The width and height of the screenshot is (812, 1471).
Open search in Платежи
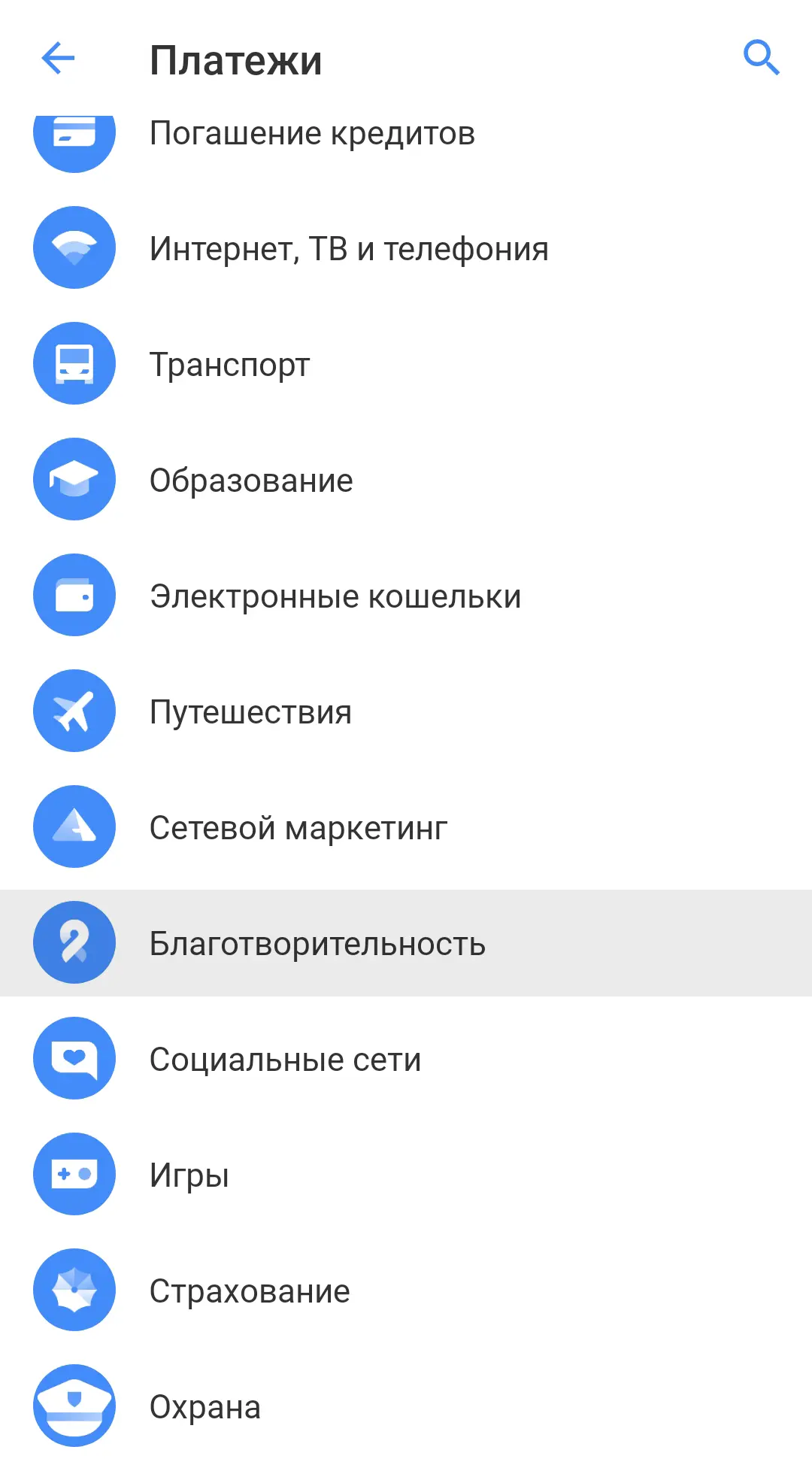coord(761,58)
